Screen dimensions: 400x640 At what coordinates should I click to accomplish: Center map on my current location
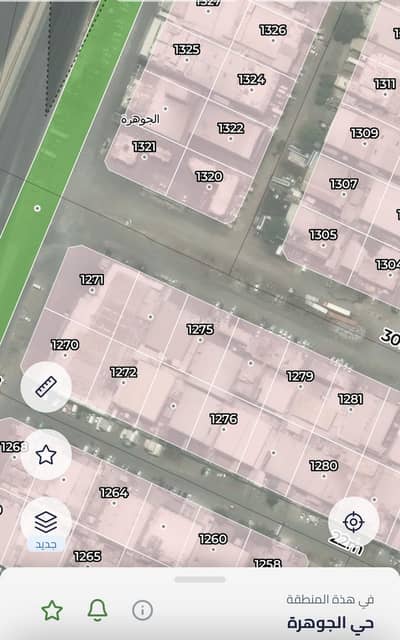[353, 522]
